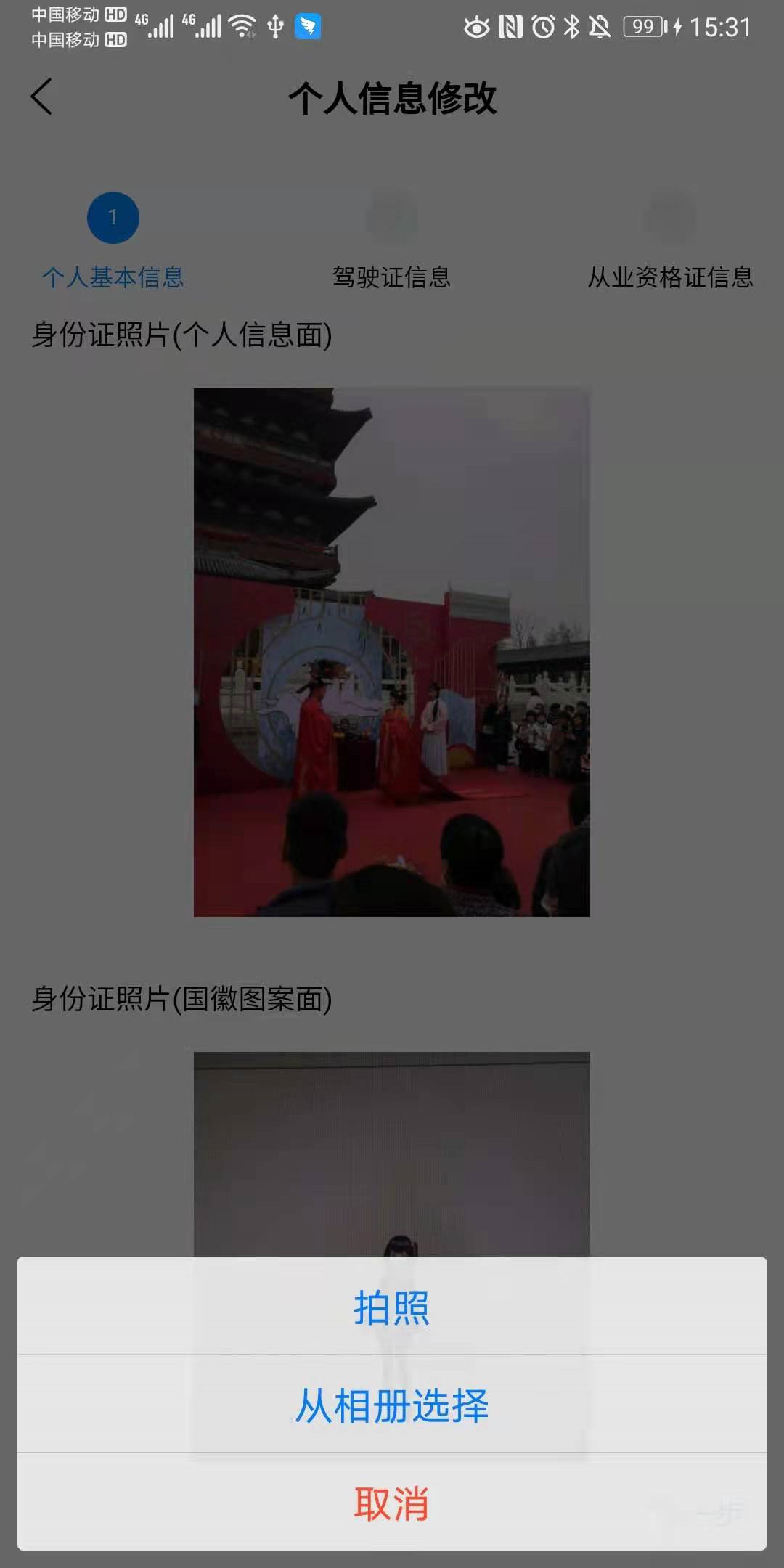
Task: Tap the Wi-Fi status icon
Action: 242,24
